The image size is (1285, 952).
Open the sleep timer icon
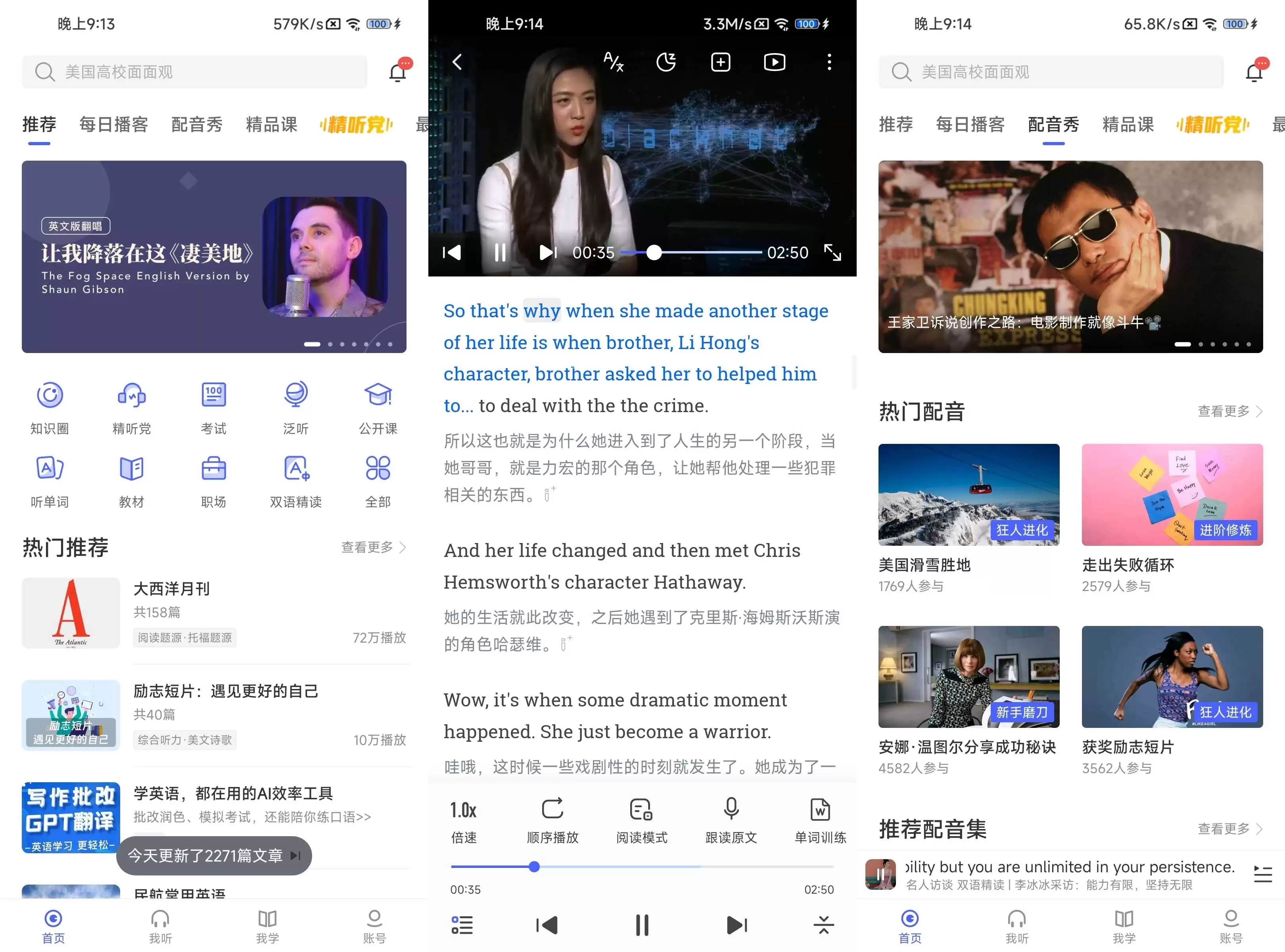(666, 61)
